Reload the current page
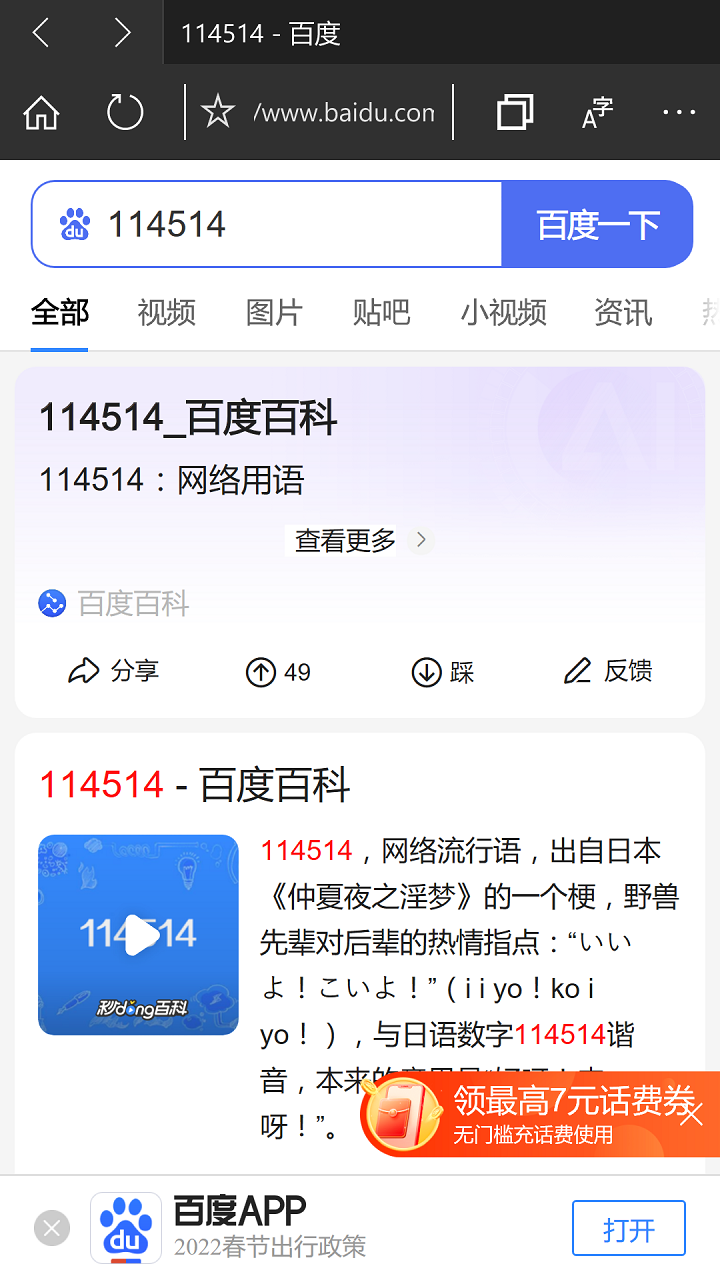This screenshot has height=1280, width=720. 125,113
